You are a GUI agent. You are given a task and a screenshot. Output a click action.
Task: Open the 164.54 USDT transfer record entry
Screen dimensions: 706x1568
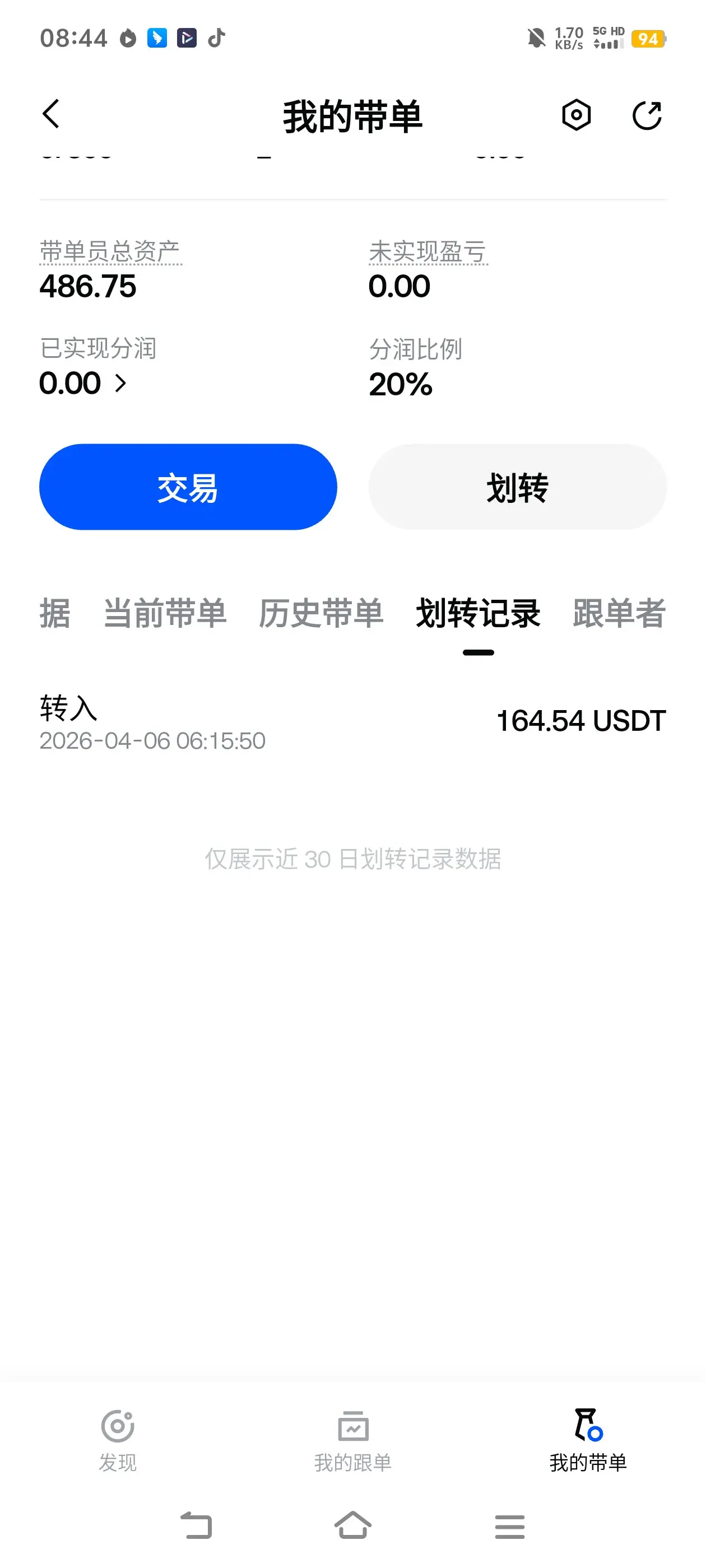352,721
